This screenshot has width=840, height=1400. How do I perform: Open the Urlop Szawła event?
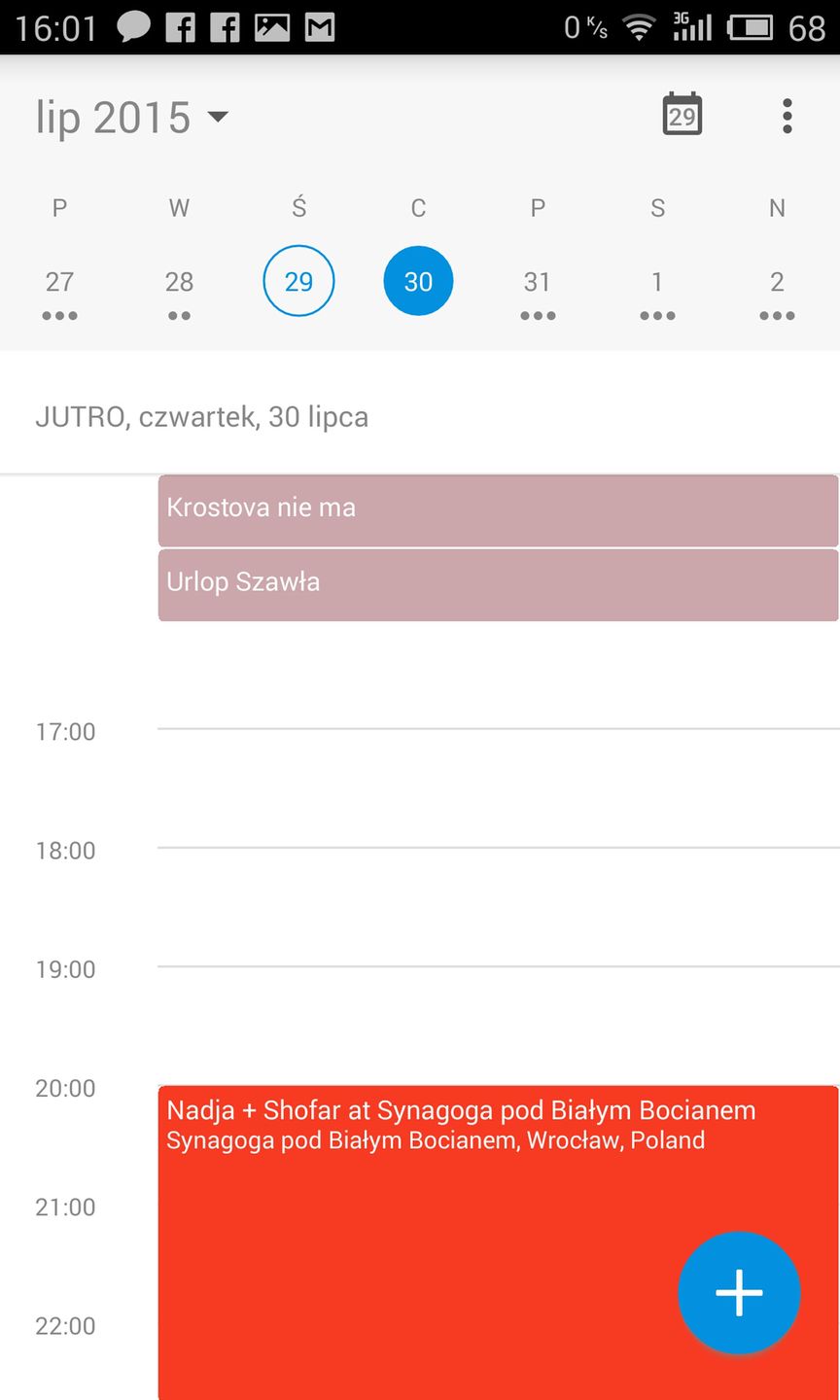tap(498, 584)
